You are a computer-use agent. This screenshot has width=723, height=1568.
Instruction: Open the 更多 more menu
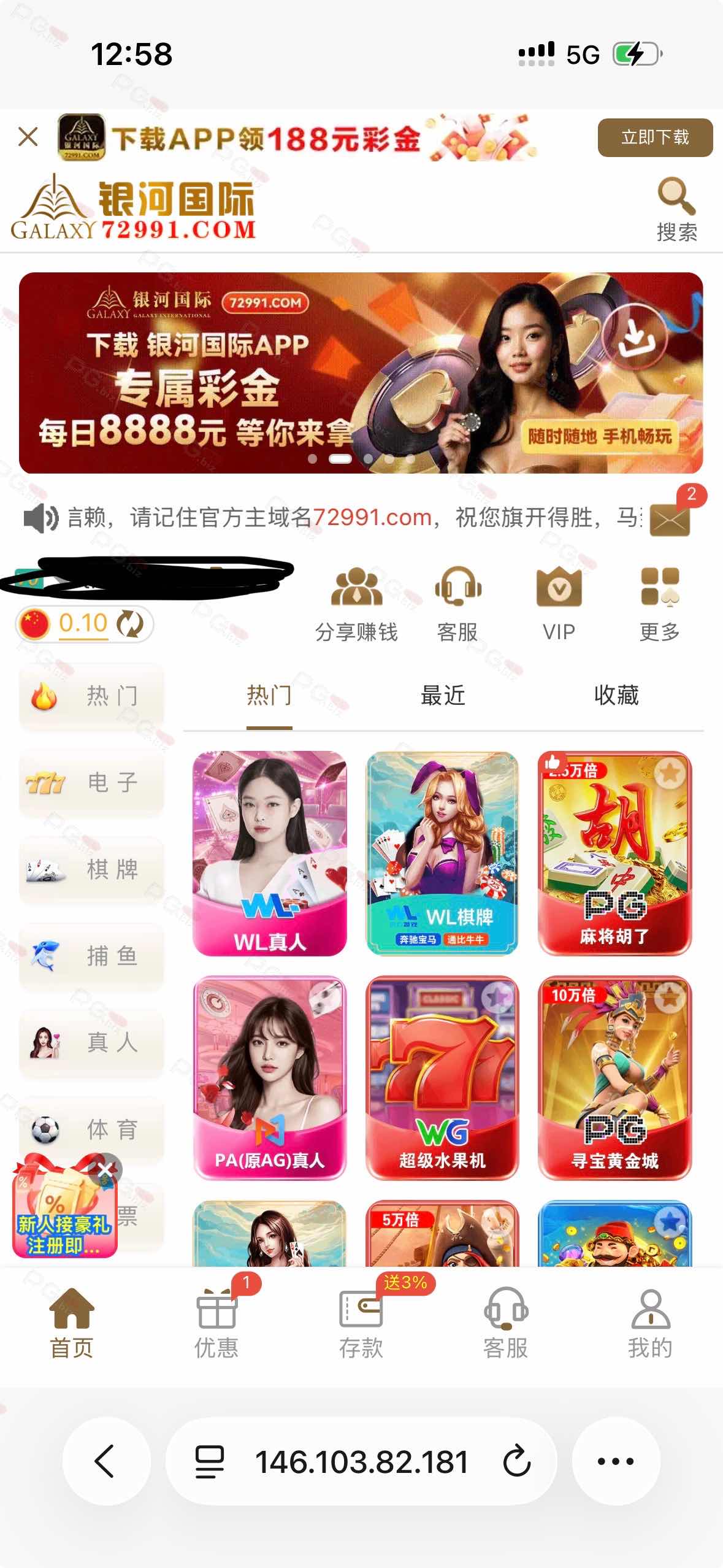[x=660, y=604]
